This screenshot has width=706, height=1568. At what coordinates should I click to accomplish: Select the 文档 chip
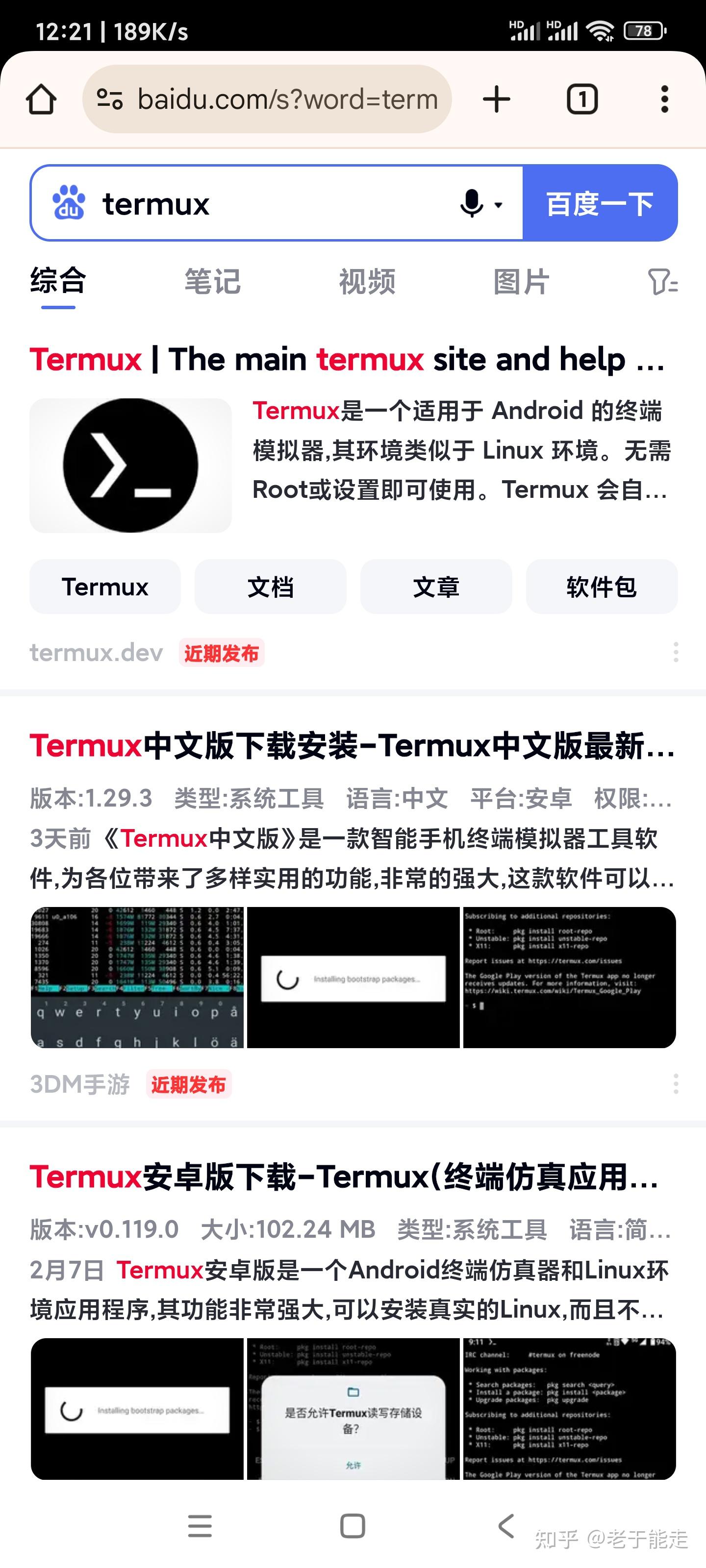271,587
